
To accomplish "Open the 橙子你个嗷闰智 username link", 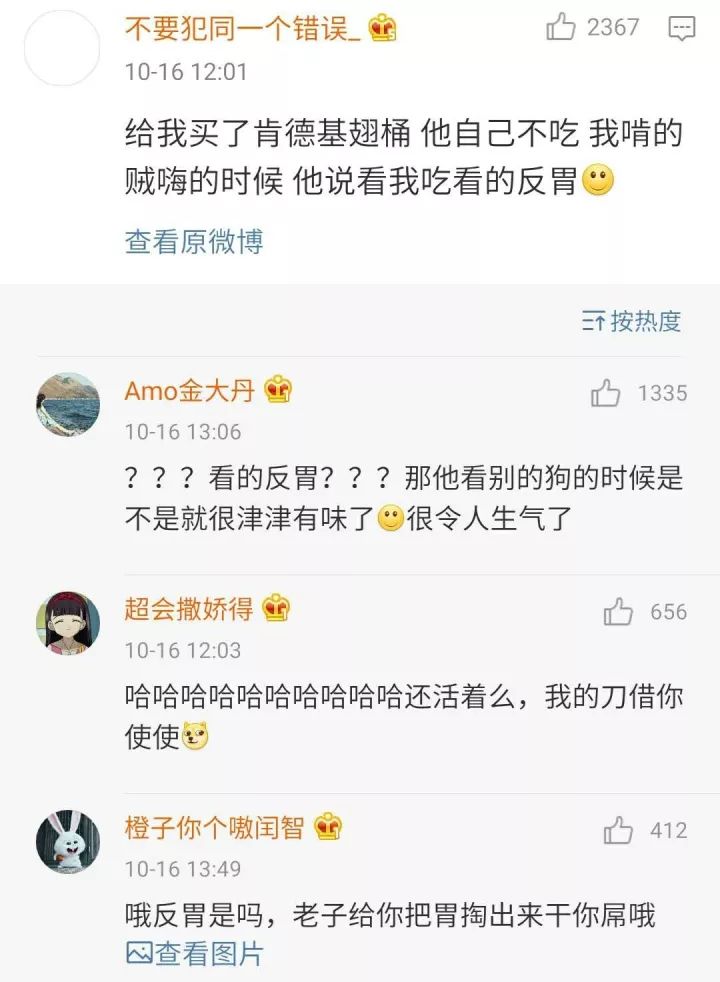I will coord(214,827).
